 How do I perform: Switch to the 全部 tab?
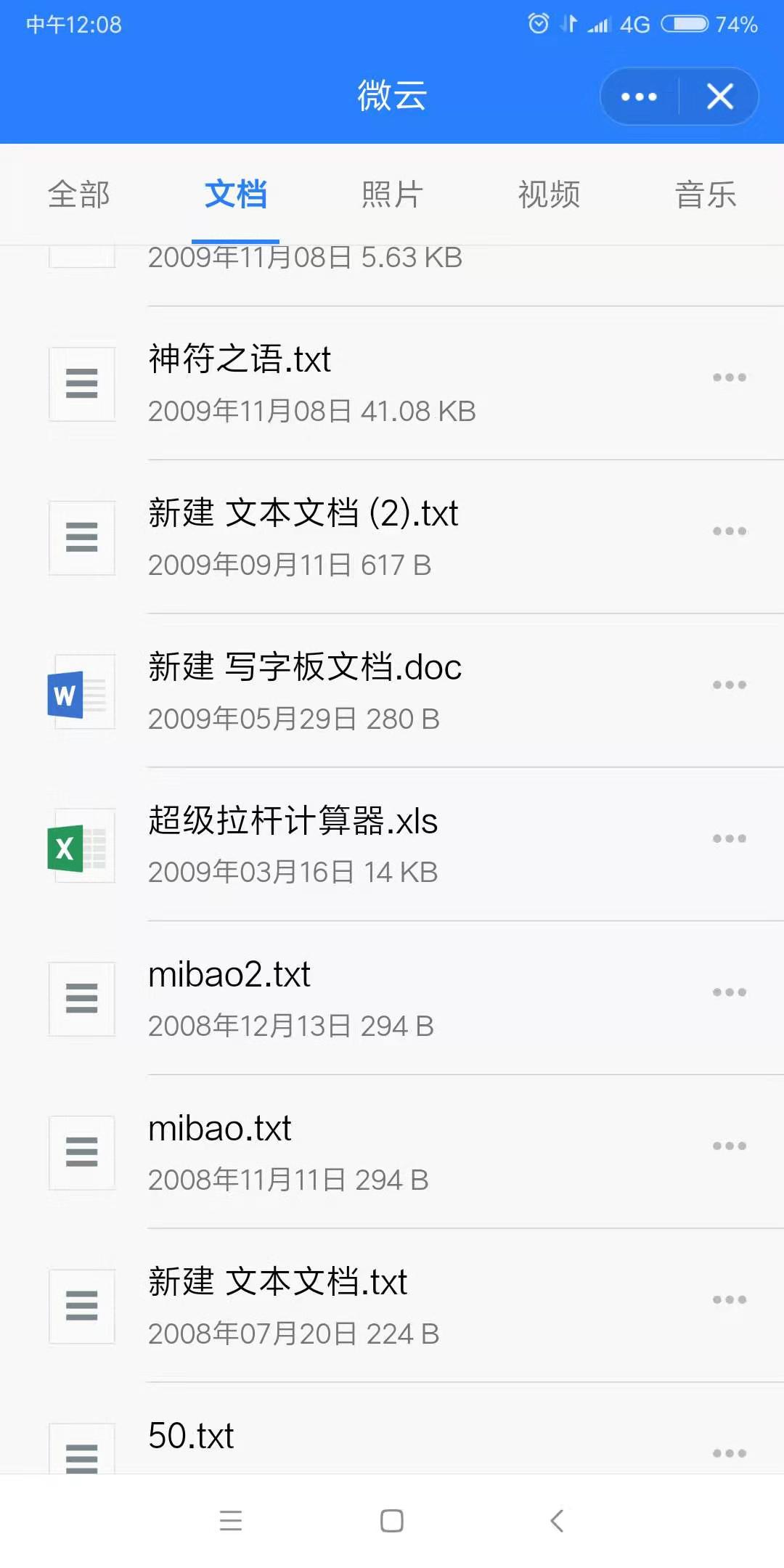[x=78, y=195]
